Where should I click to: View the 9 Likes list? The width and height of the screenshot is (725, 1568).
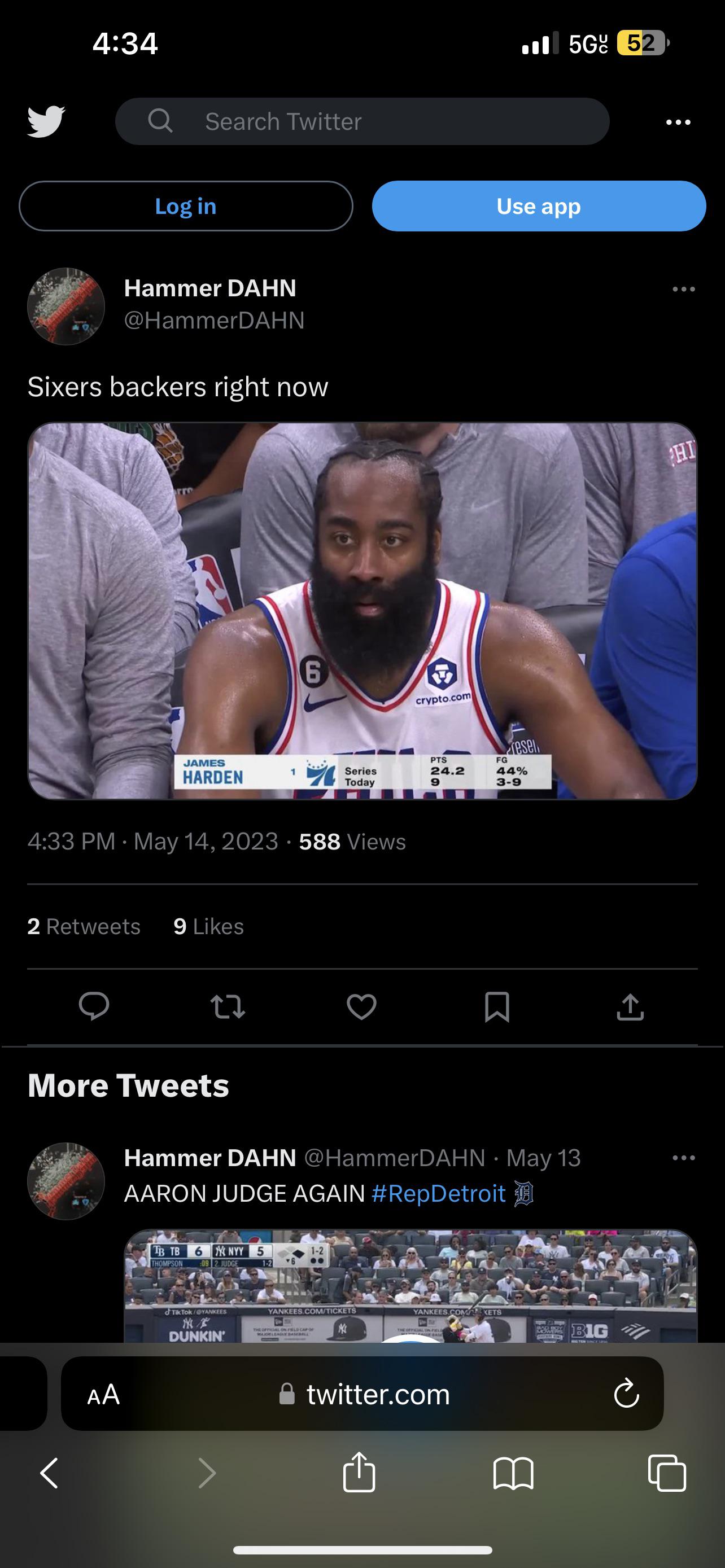(x=208, y=926)
